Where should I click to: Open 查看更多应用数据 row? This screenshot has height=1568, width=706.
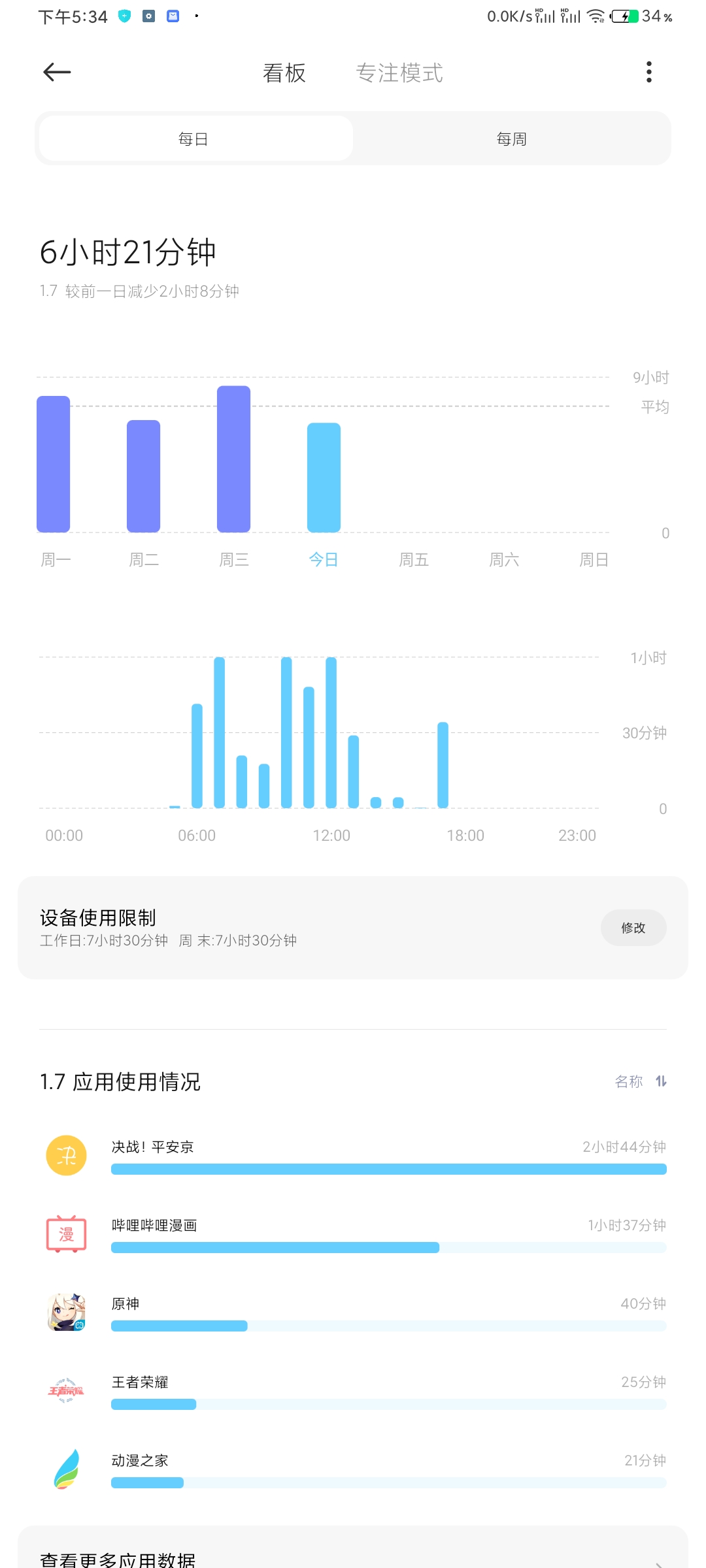pyautogui.click(x=353, y=1558)
